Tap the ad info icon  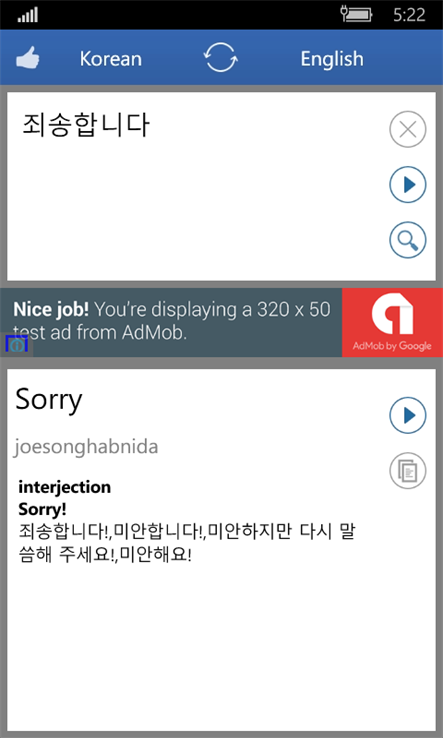point(17,345)
